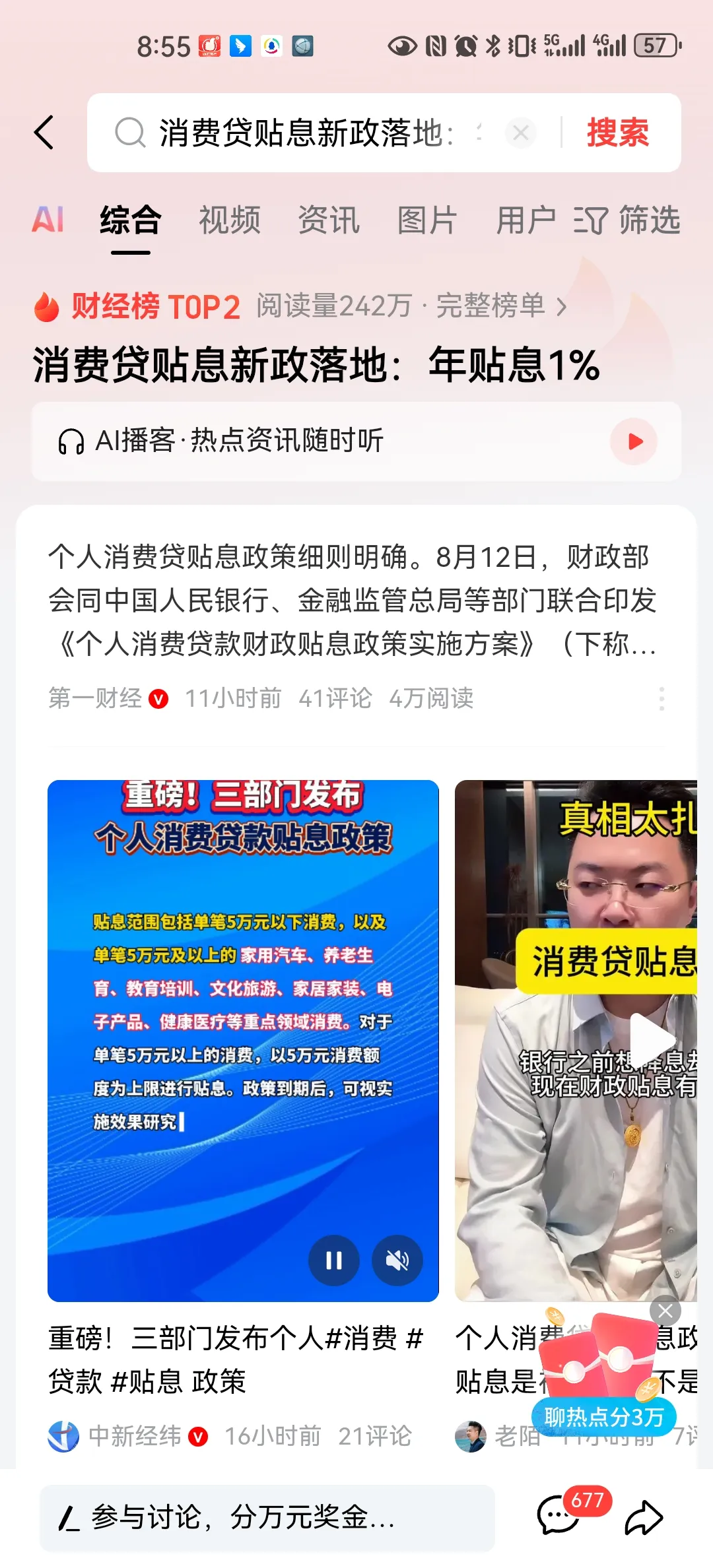The height and width of the screenshot is (1568, 713).
Task: Tap the red 搜索 button
Action: click(618, 133)
